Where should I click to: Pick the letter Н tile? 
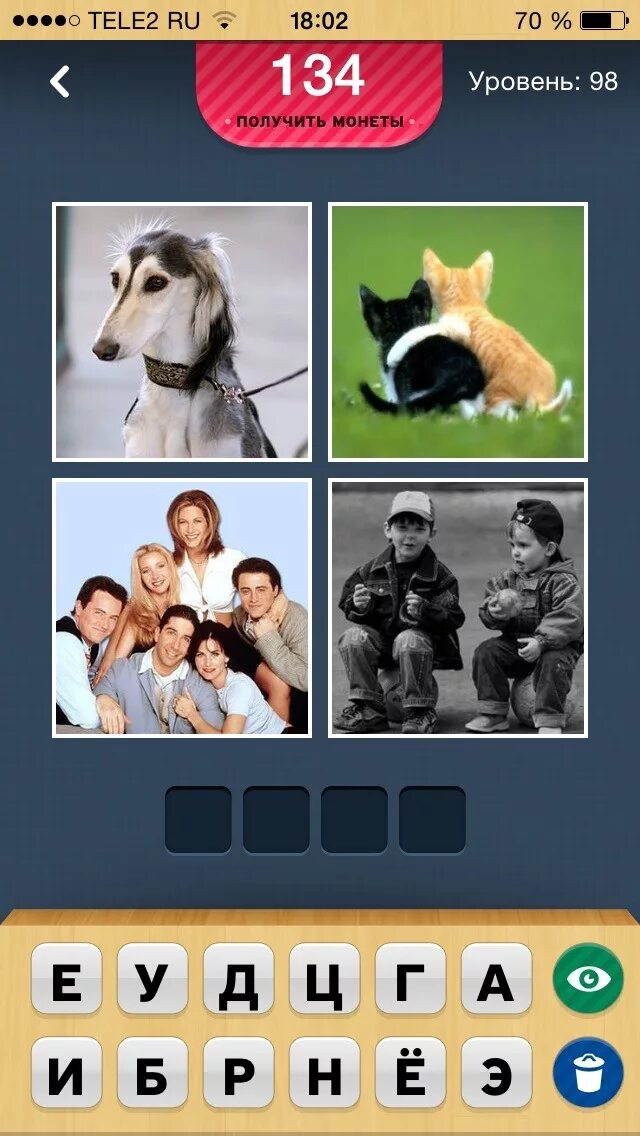click(324, 1075)
